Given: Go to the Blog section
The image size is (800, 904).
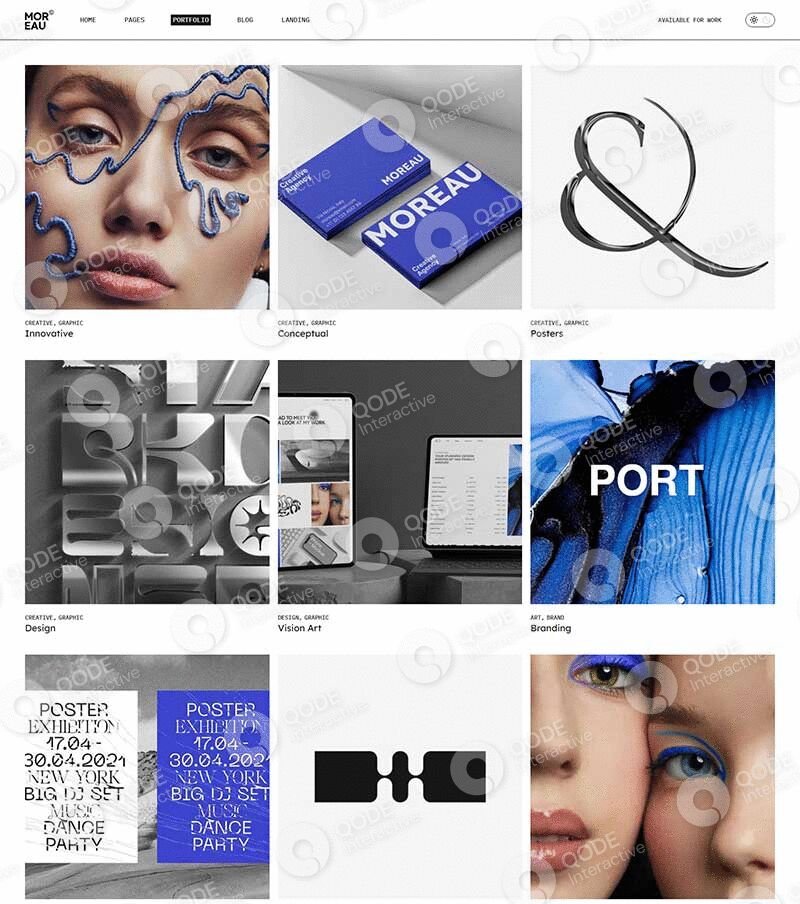Looking at the screenshot, I should (245, 20).
